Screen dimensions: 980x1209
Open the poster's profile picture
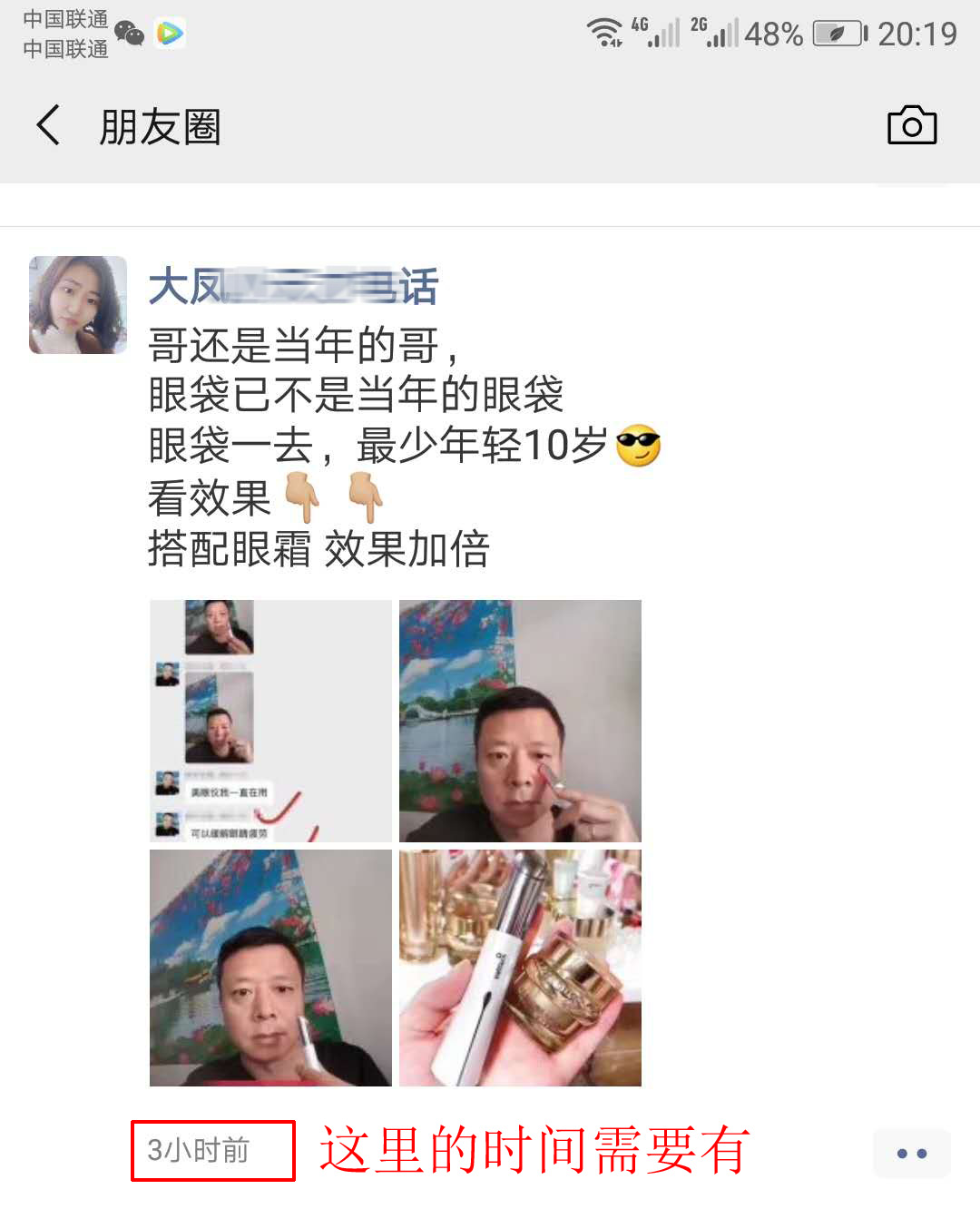tap(78, 305)
